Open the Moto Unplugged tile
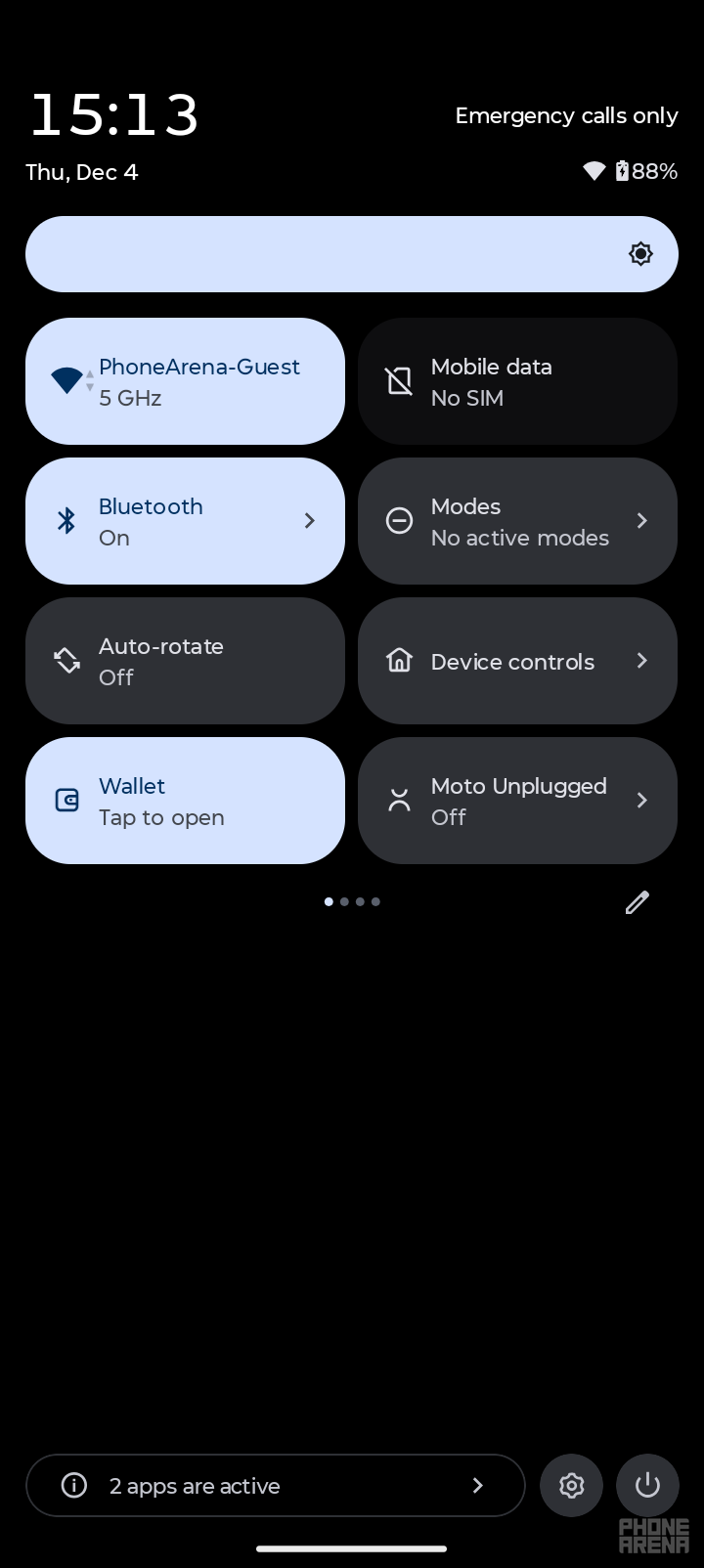The image size is (704, 1568). (517, 801)
